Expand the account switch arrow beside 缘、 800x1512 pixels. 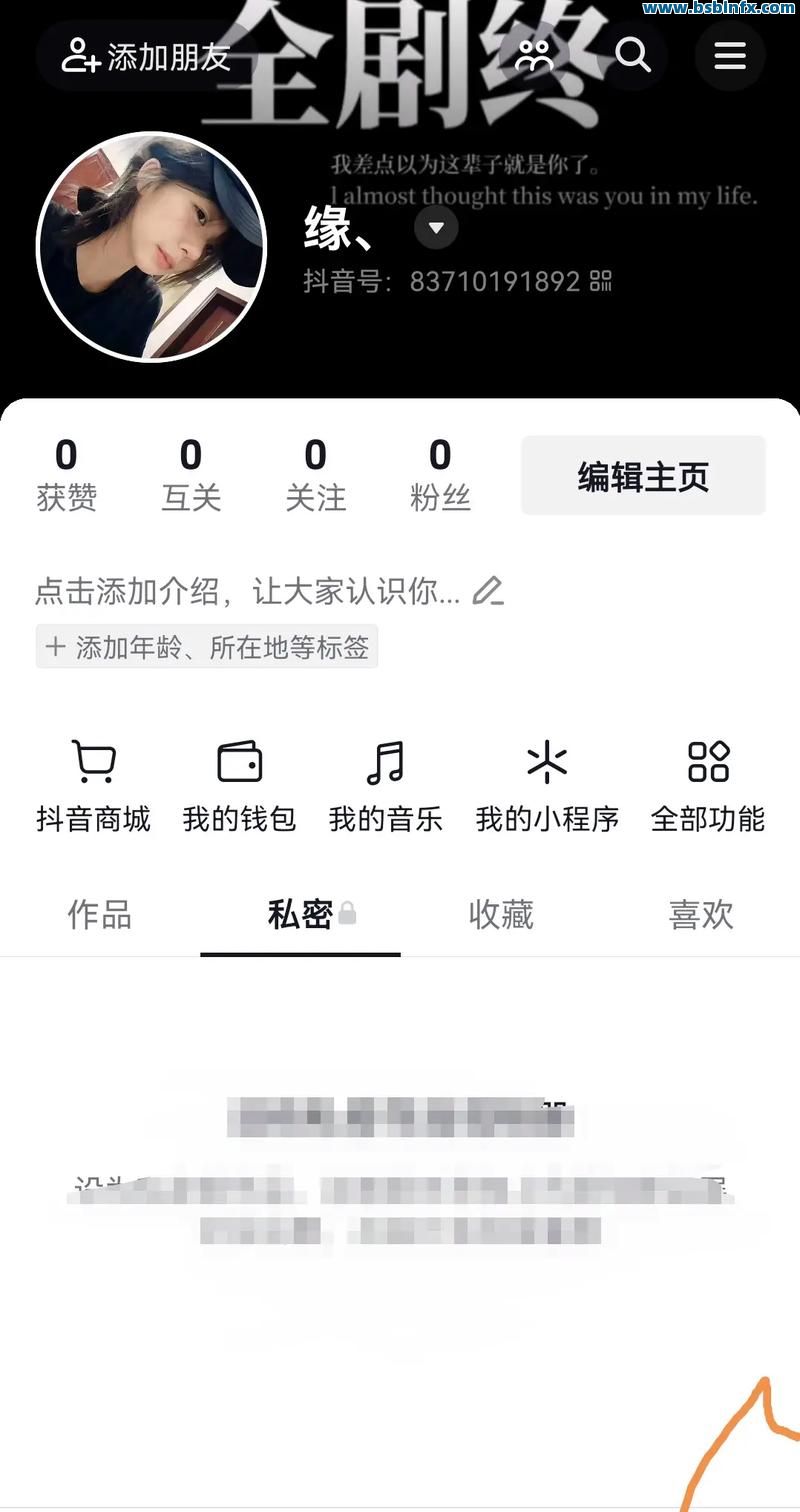tap(436, 228)
